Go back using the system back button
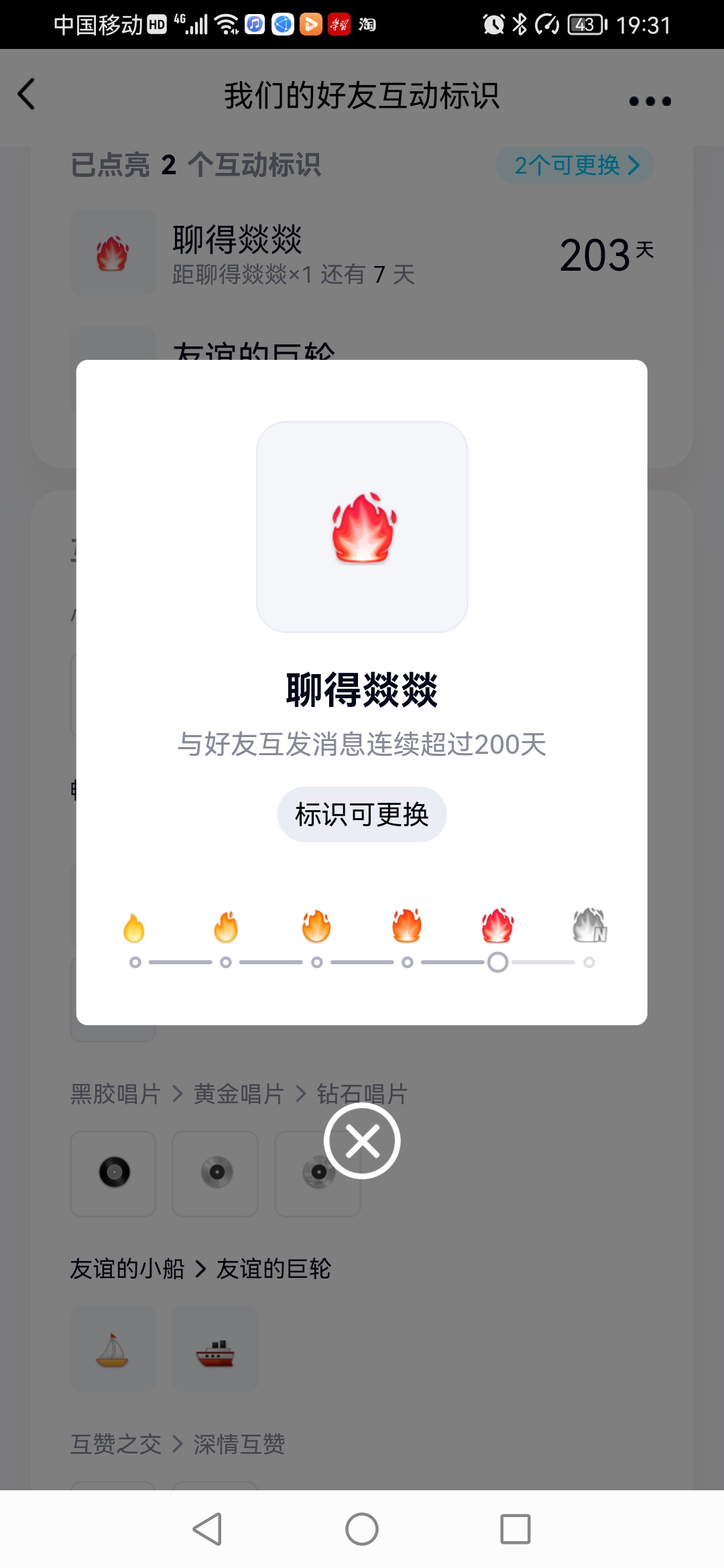724x1568 pixels. pyautogui.click(x=207, y=1529)
